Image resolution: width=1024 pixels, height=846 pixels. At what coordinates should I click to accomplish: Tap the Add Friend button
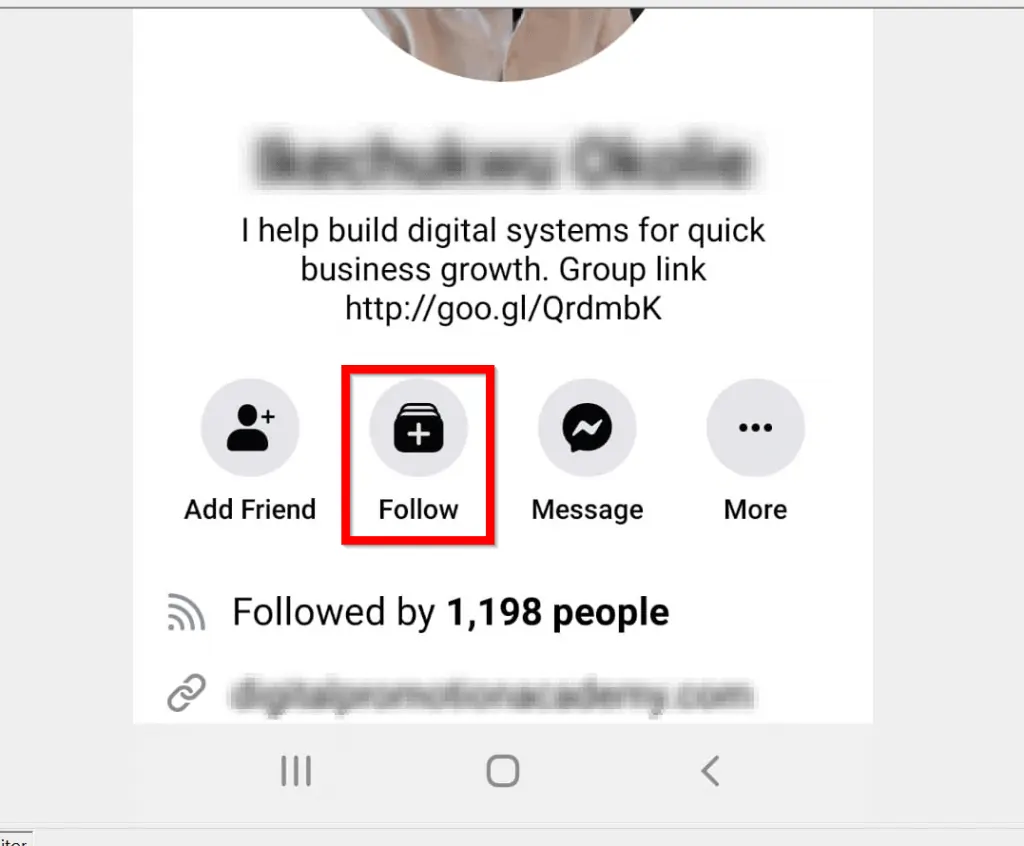[249, 429]
